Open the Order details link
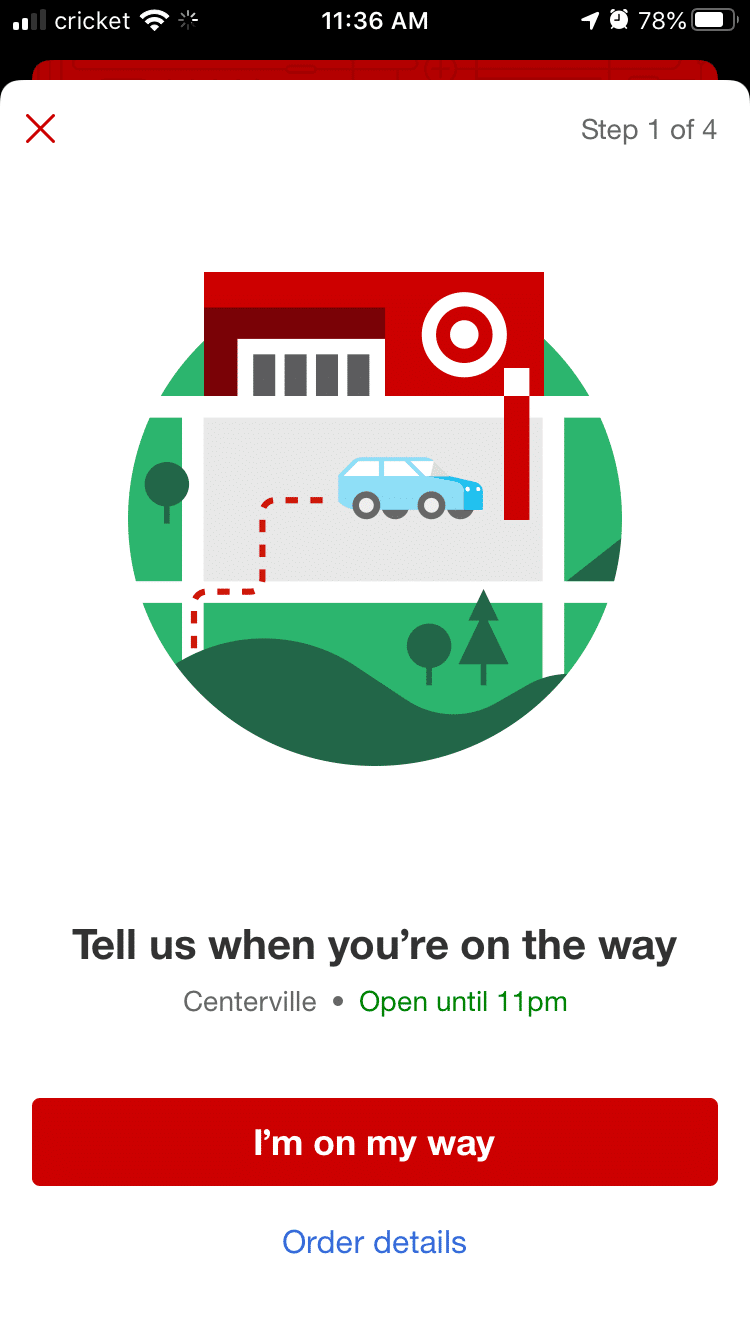This screenshot has height=1334, width=750. click(x=375, y=1242)
